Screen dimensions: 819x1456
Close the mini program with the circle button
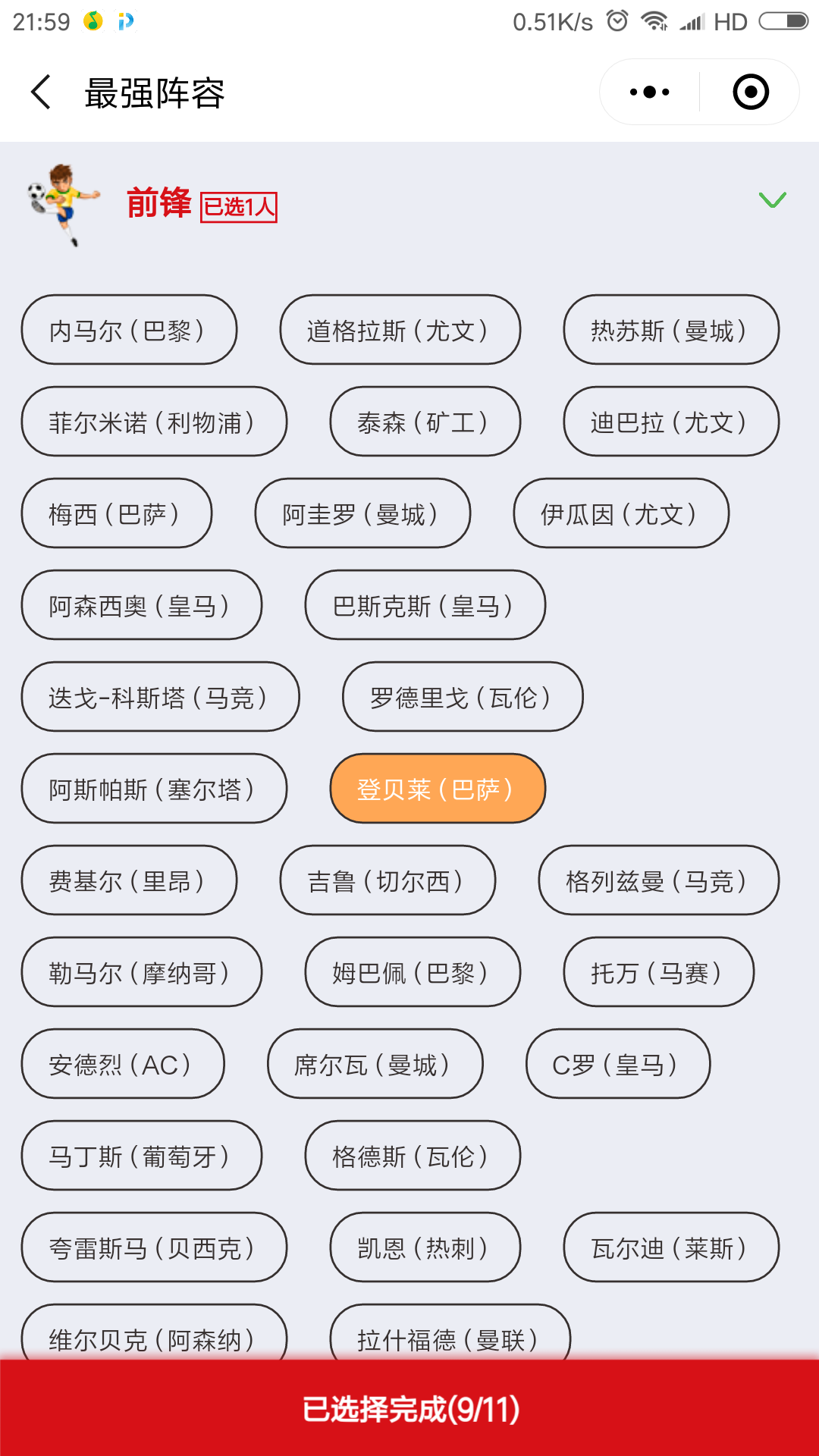751,93
